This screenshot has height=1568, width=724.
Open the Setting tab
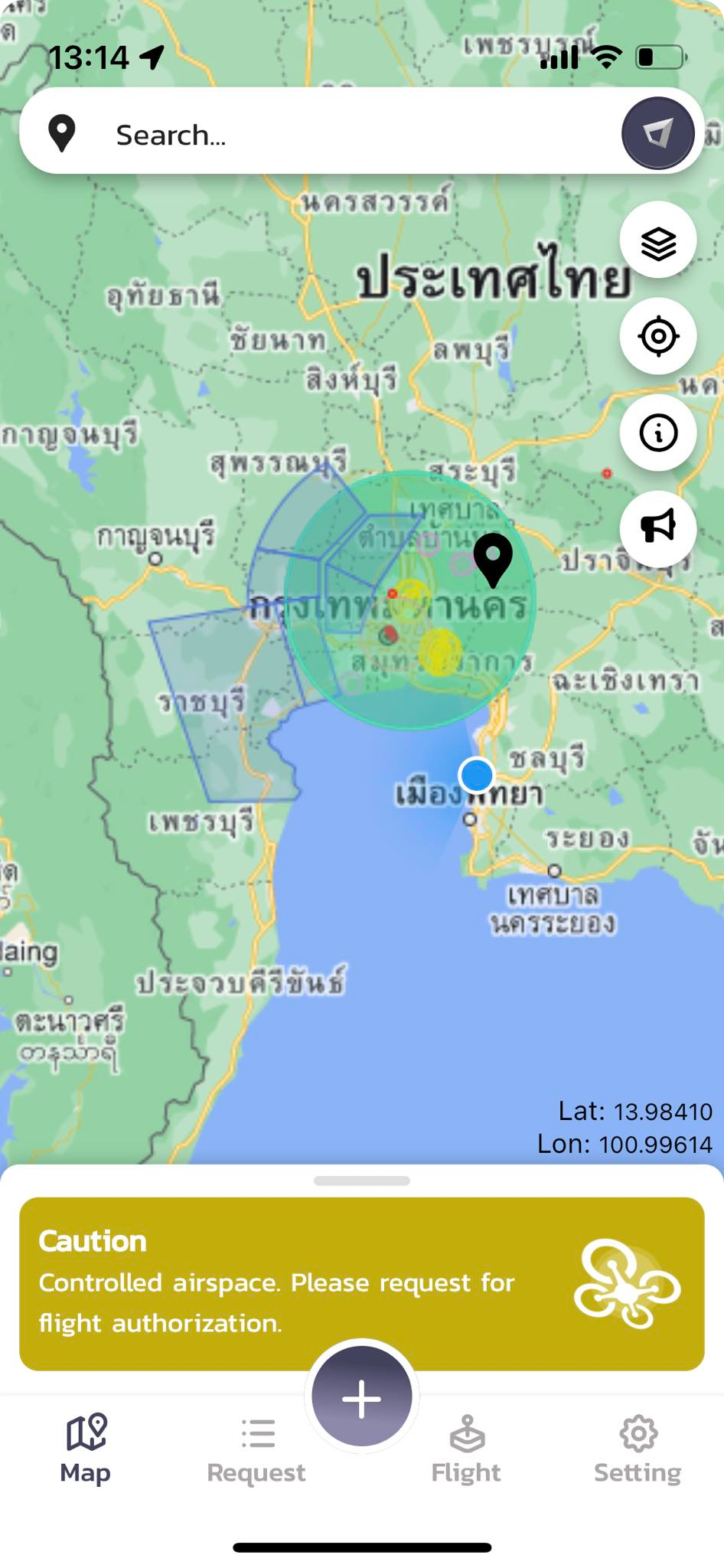point(638,1449)
